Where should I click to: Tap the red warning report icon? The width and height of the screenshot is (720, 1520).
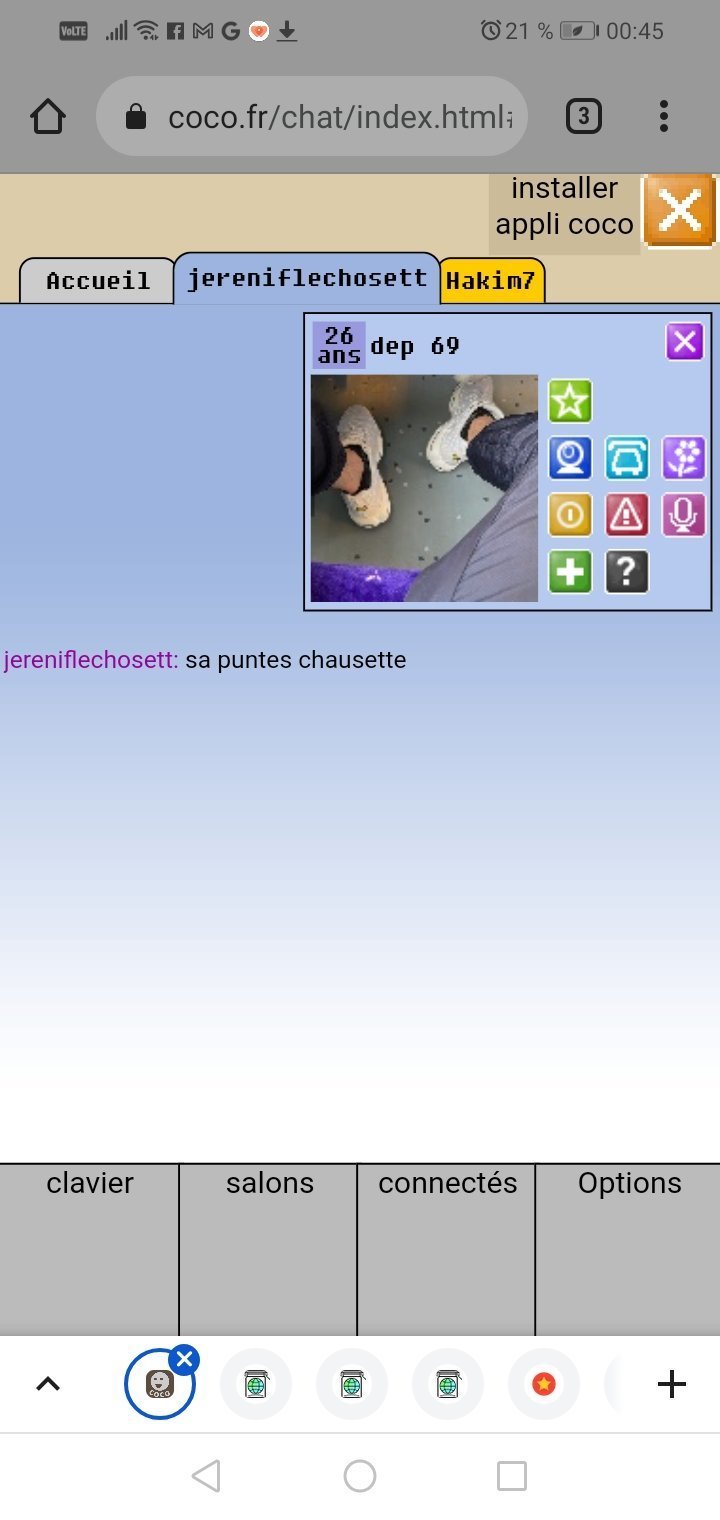pyautogui.click(x=627, y=515)
